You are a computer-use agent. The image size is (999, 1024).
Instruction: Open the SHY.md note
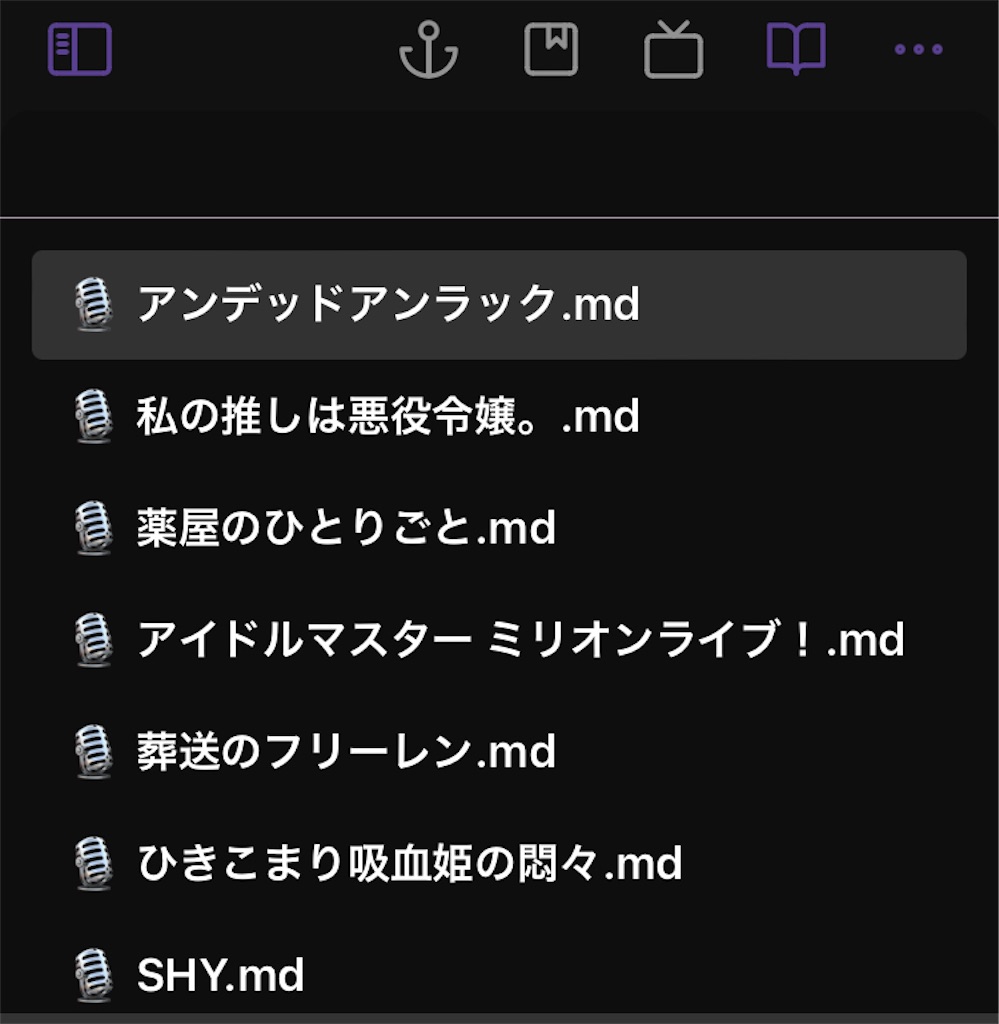pyautogui.click(x=220, y=975)
